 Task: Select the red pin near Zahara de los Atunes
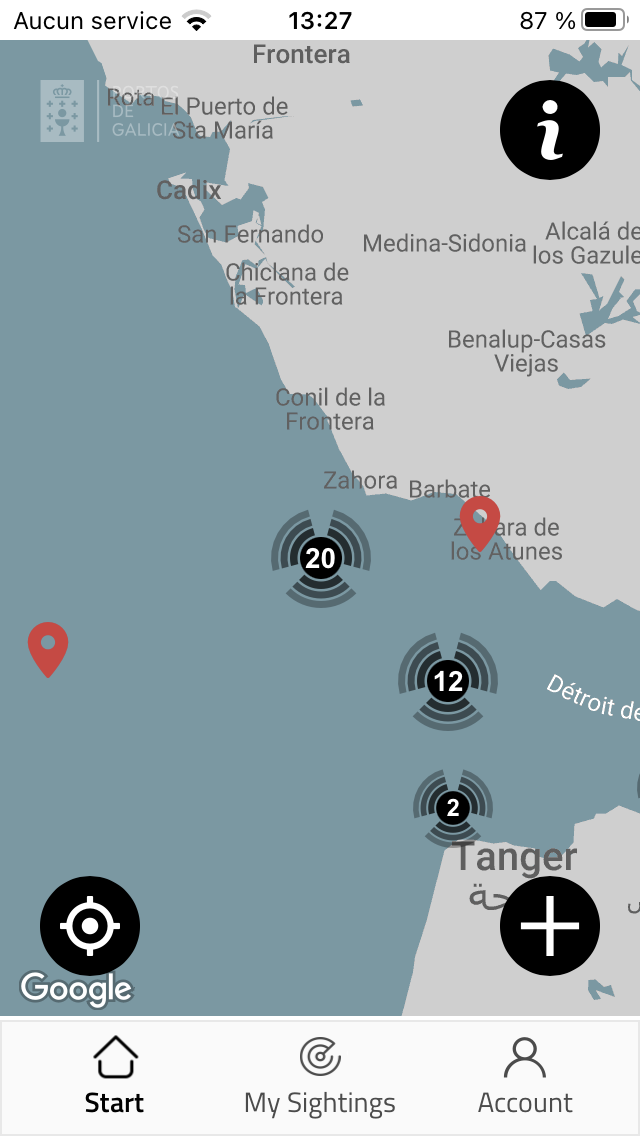click(480, 524)
